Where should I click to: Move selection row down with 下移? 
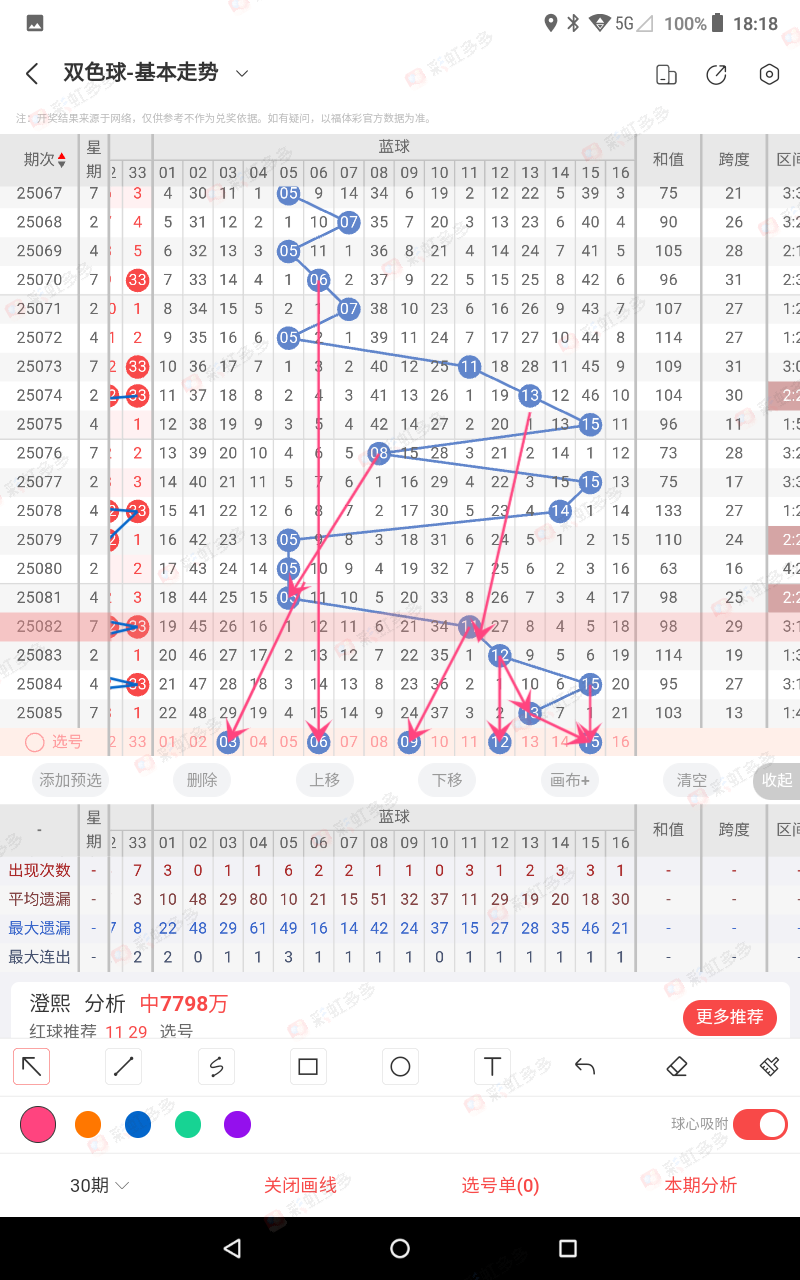(x=447, y=780)
